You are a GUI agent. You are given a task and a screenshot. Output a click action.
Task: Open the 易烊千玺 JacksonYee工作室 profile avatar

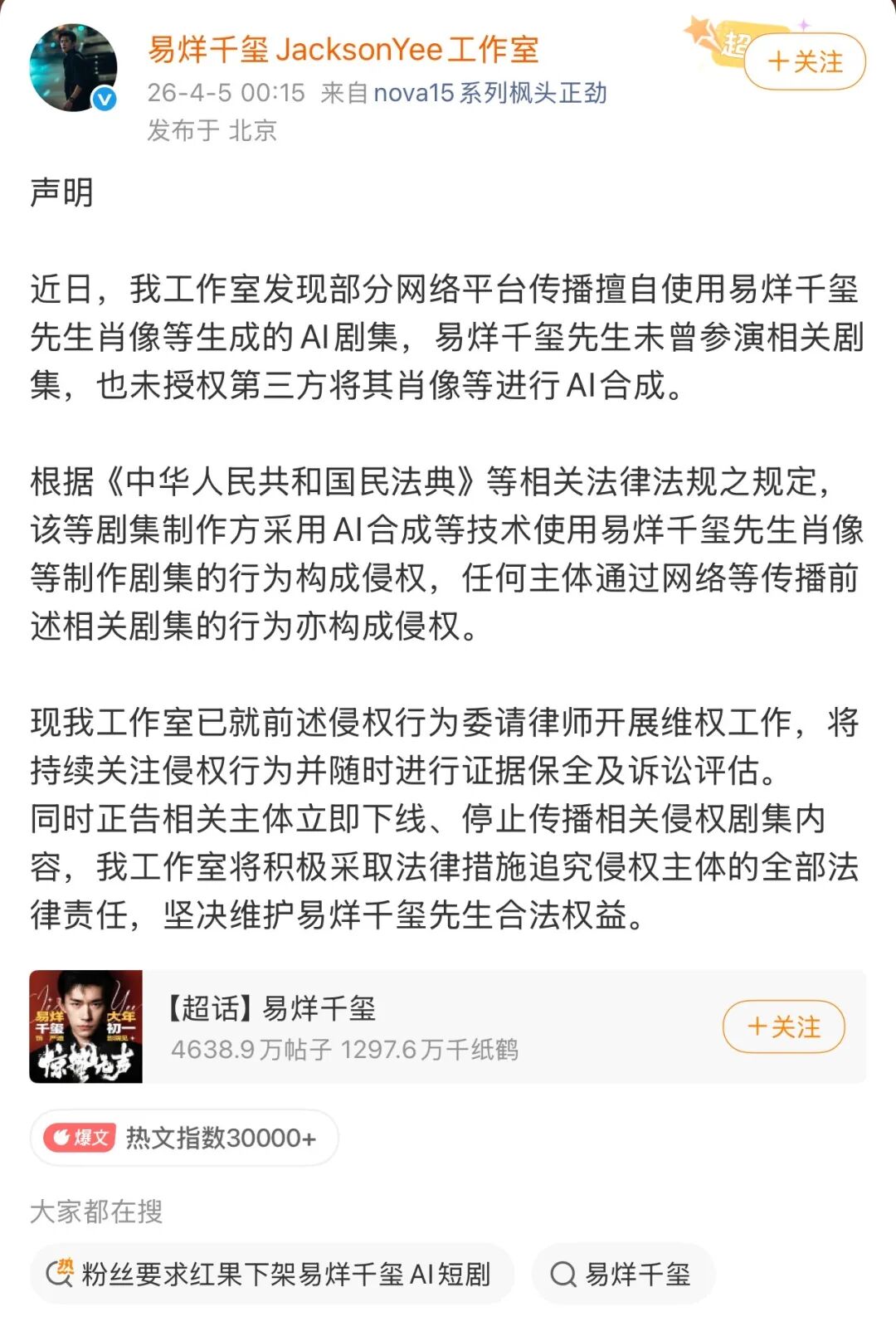[x=73, y=67]
